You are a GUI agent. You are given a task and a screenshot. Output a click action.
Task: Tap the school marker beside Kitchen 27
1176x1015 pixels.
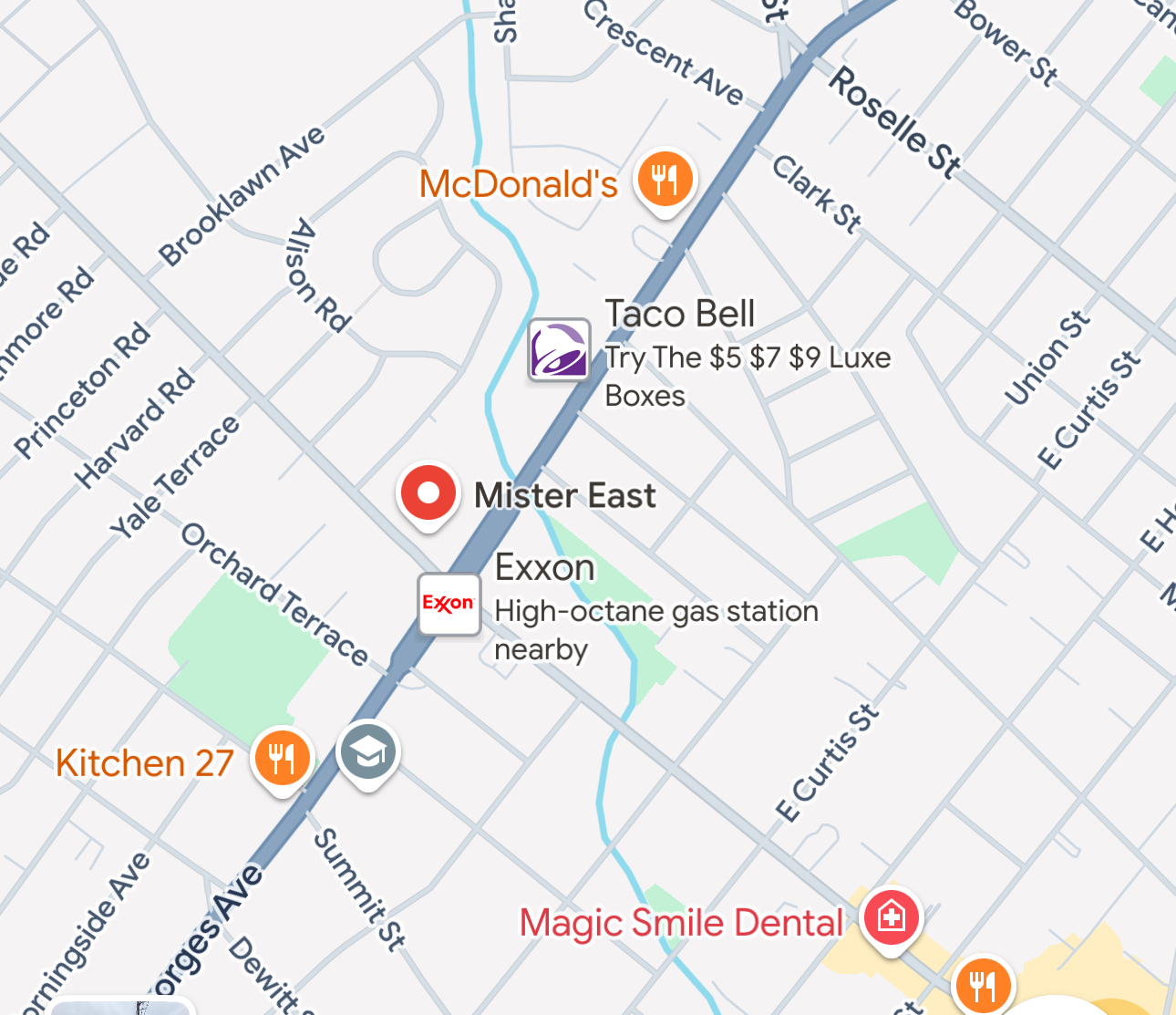[x=367, y=753]
